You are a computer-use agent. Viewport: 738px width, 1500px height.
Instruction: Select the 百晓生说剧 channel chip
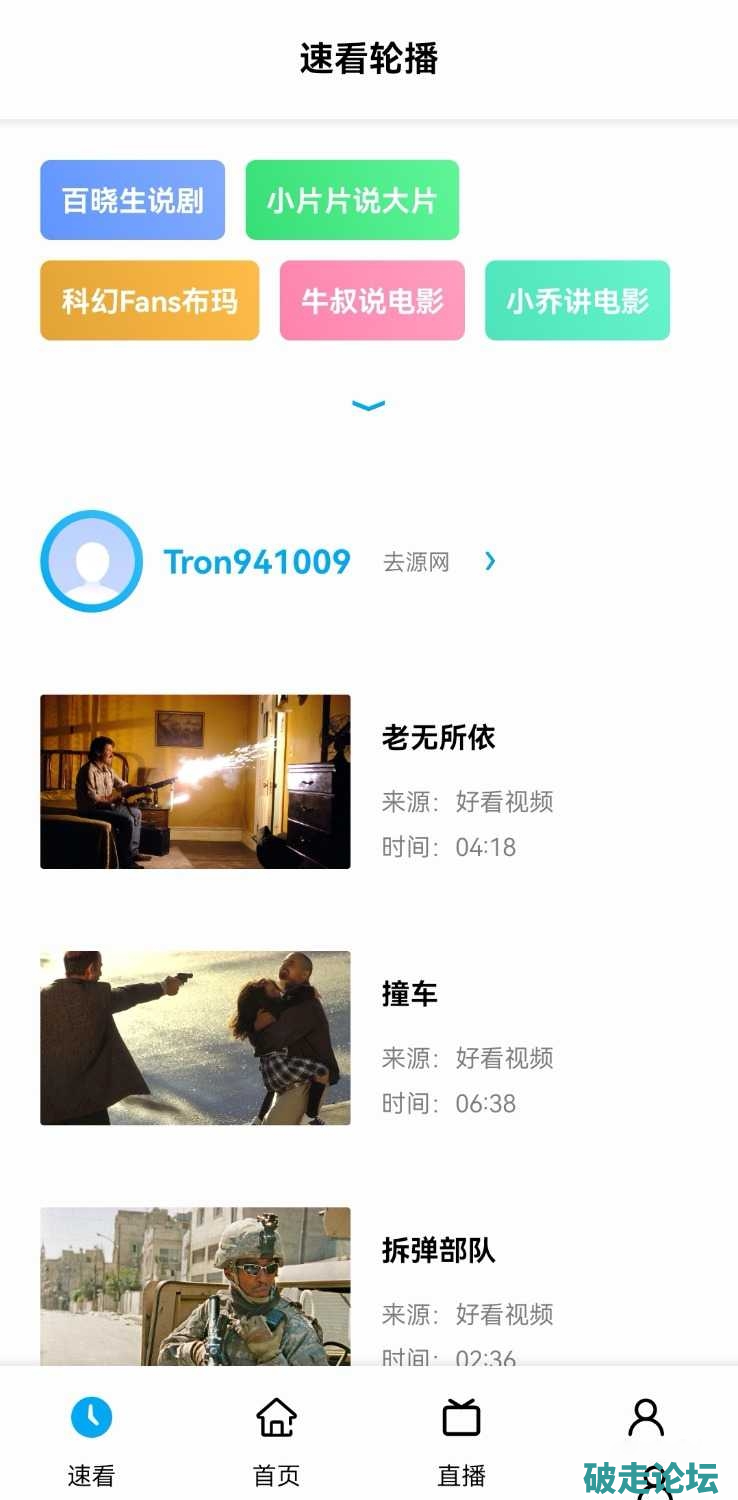(132, 200)
